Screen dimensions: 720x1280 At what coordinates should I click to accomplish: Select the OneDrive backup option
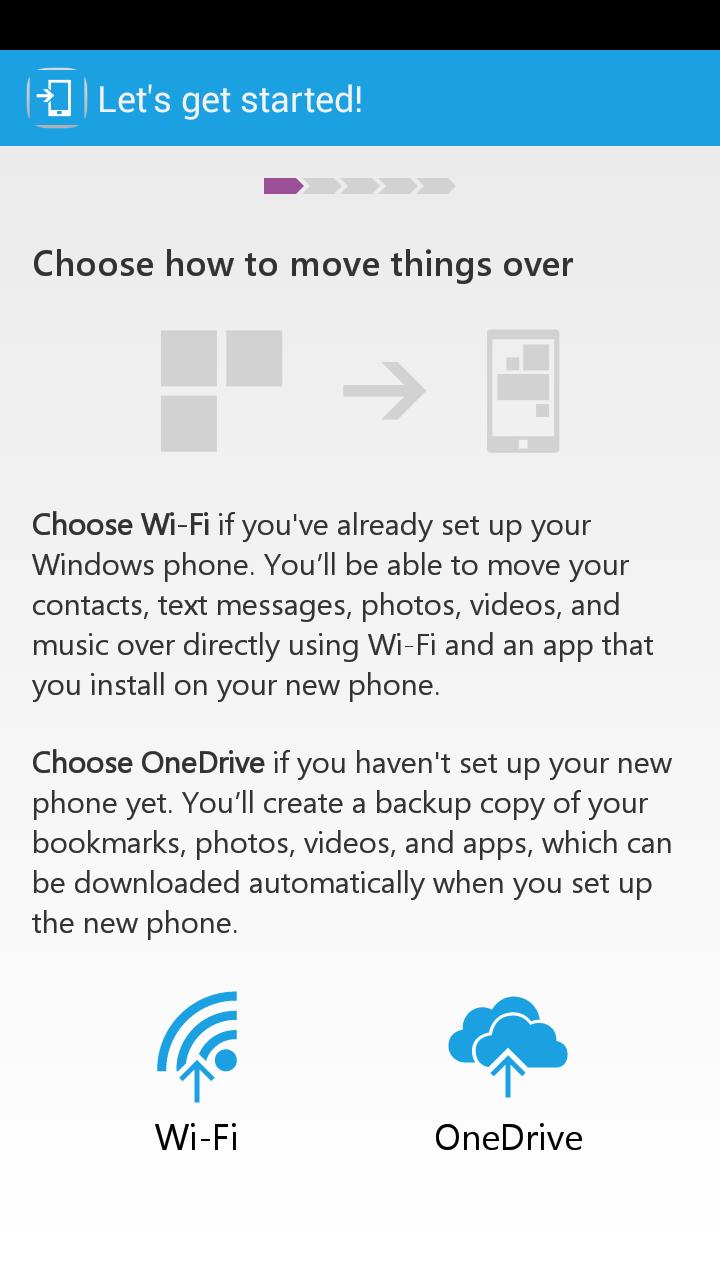tap(508, 1072)
